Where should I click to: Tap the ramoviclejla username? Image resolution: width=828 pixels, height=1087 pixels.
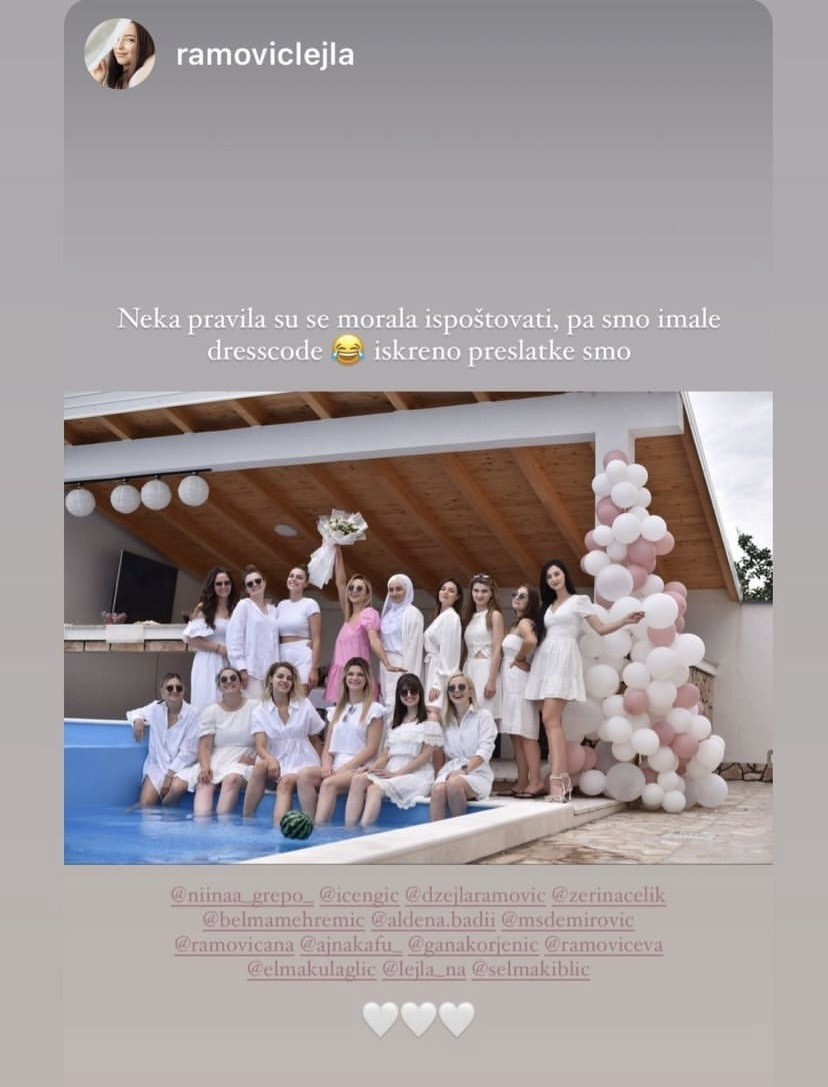pyautogui.click(x=264, y=55)
